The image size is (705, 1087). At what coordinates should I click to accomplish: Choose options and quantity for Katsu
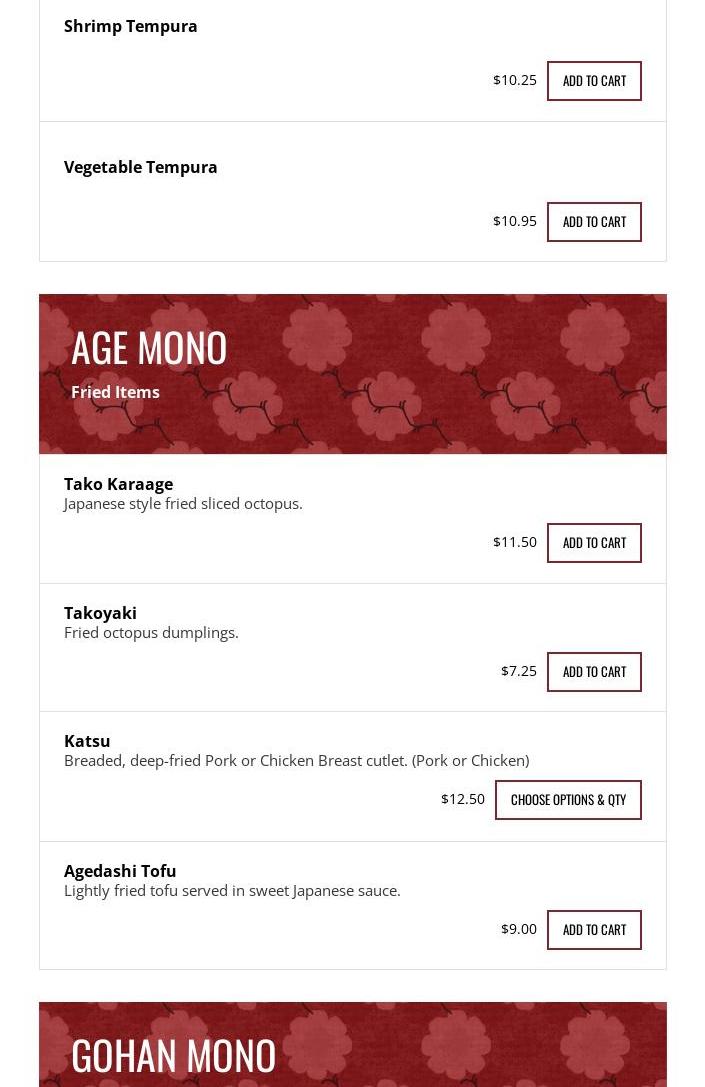coord(568,800)
